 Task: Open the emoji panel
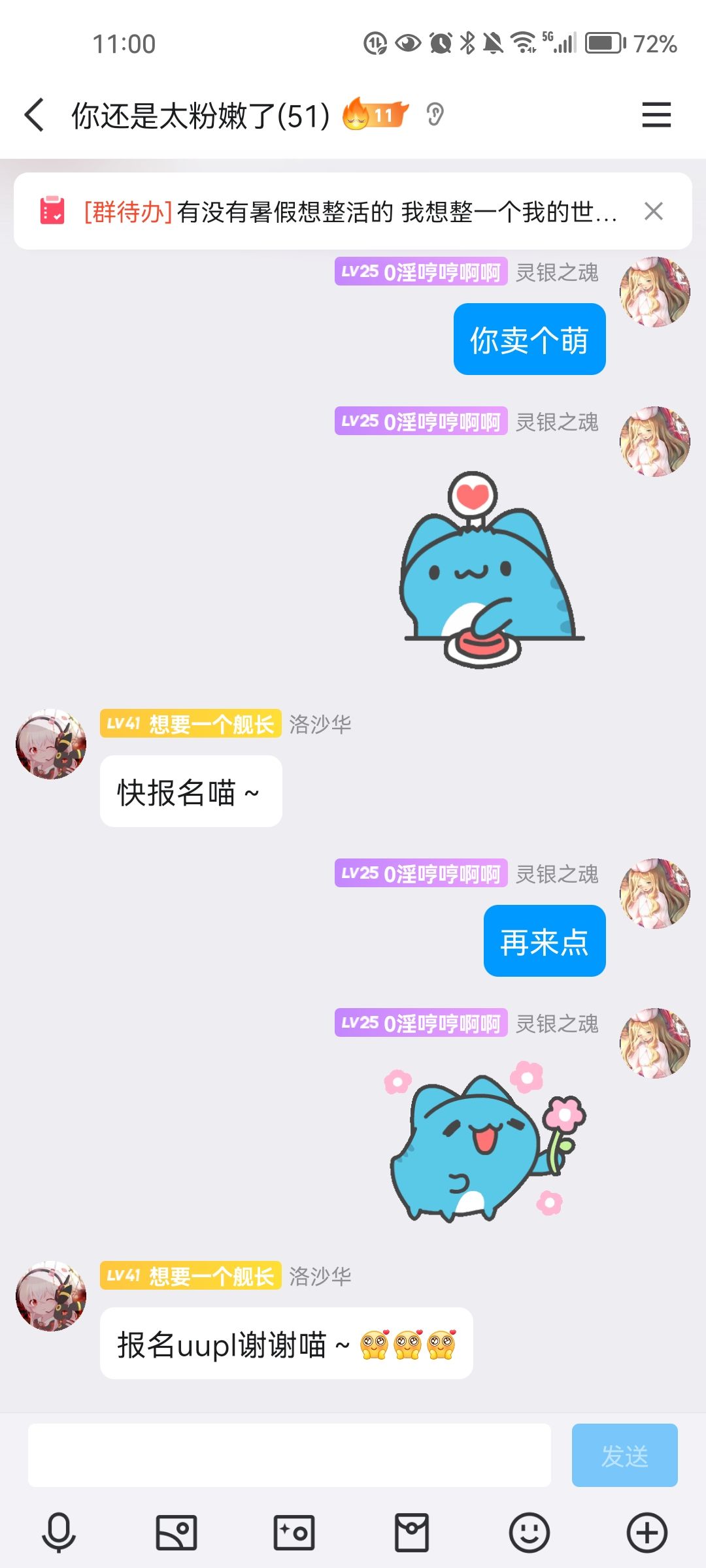(529, 1533)
